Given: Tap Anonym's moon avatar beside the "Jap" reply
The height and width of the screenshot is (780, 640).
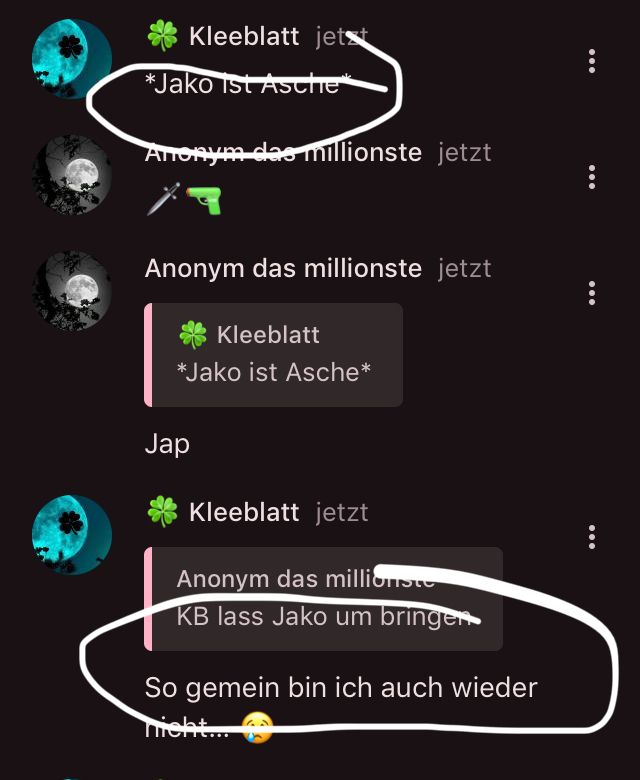Looking at the screenshot, I should pos(71,291).
